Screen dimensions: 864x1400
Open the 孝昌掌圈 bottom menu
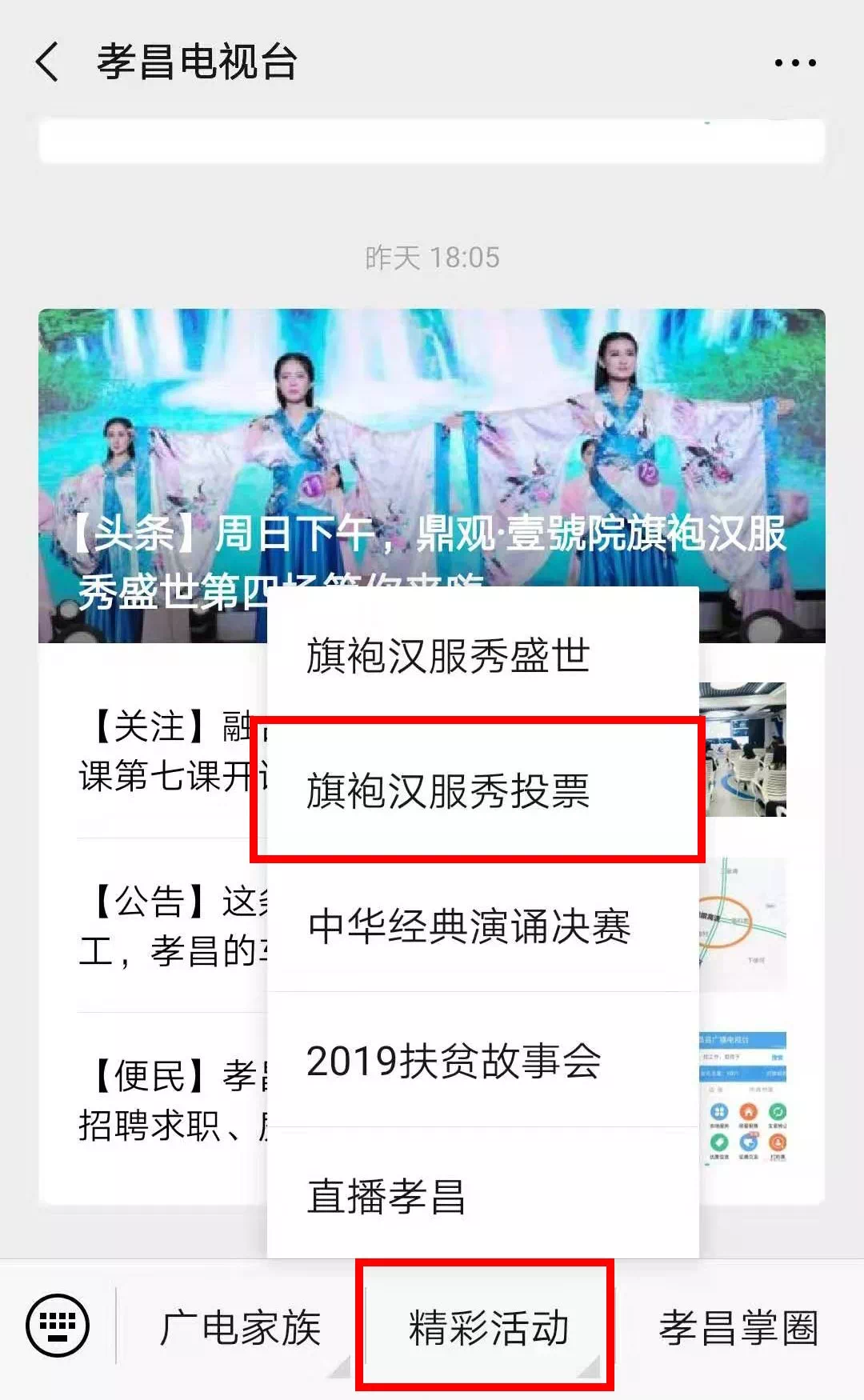pyautogui.click(x=738, y=1328)
